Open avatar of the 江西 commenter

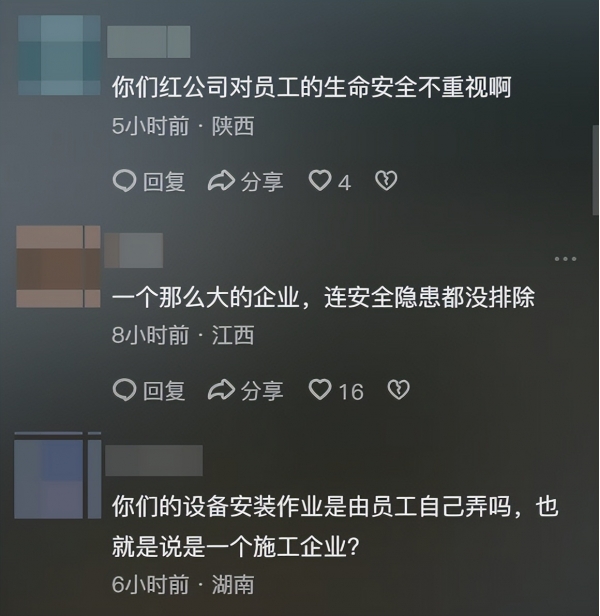click(x=59, y=266)
